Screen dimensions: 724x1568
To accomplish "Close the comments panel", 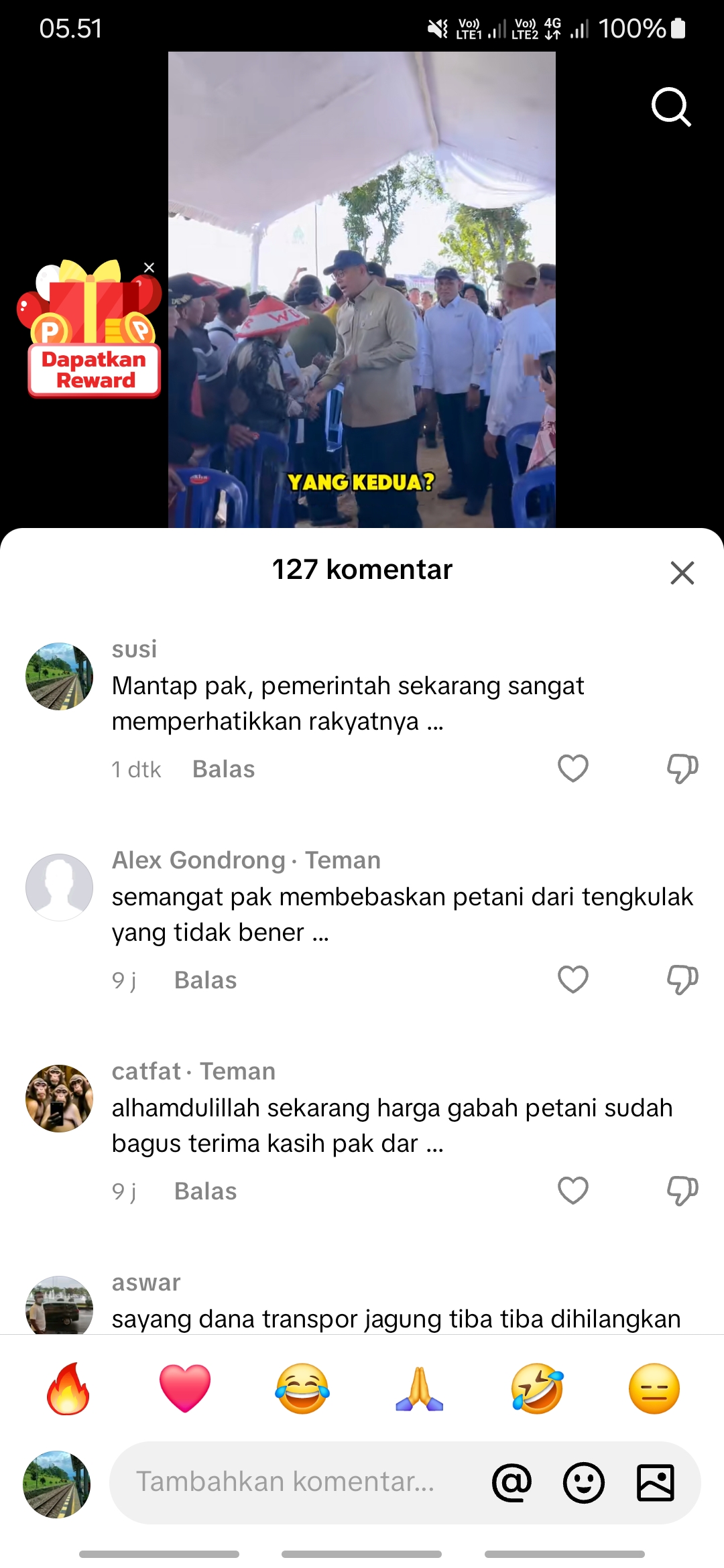I will click(682, 573).
